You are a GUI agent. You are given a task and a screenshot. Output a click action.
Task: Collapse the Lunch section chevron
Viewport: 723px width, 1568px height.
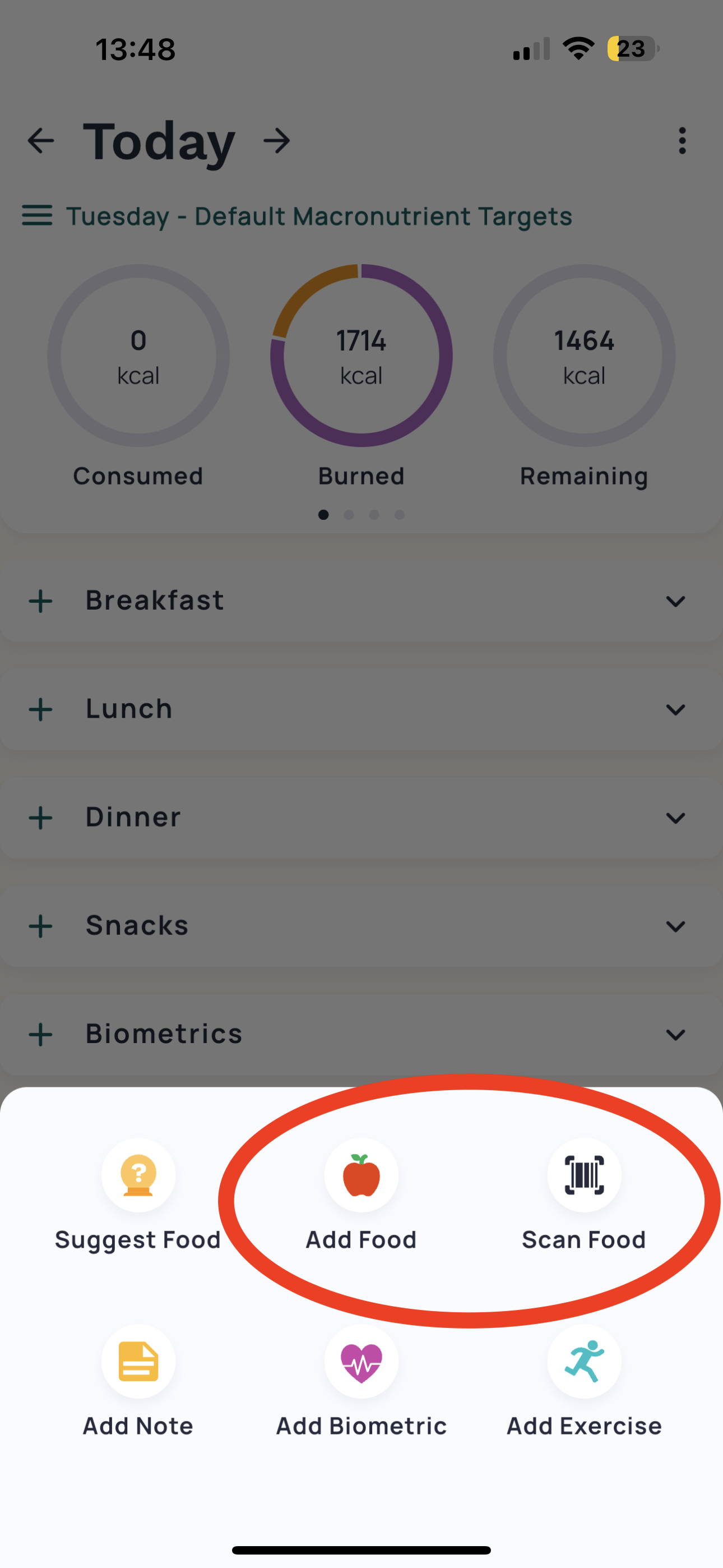coord(674,710)
